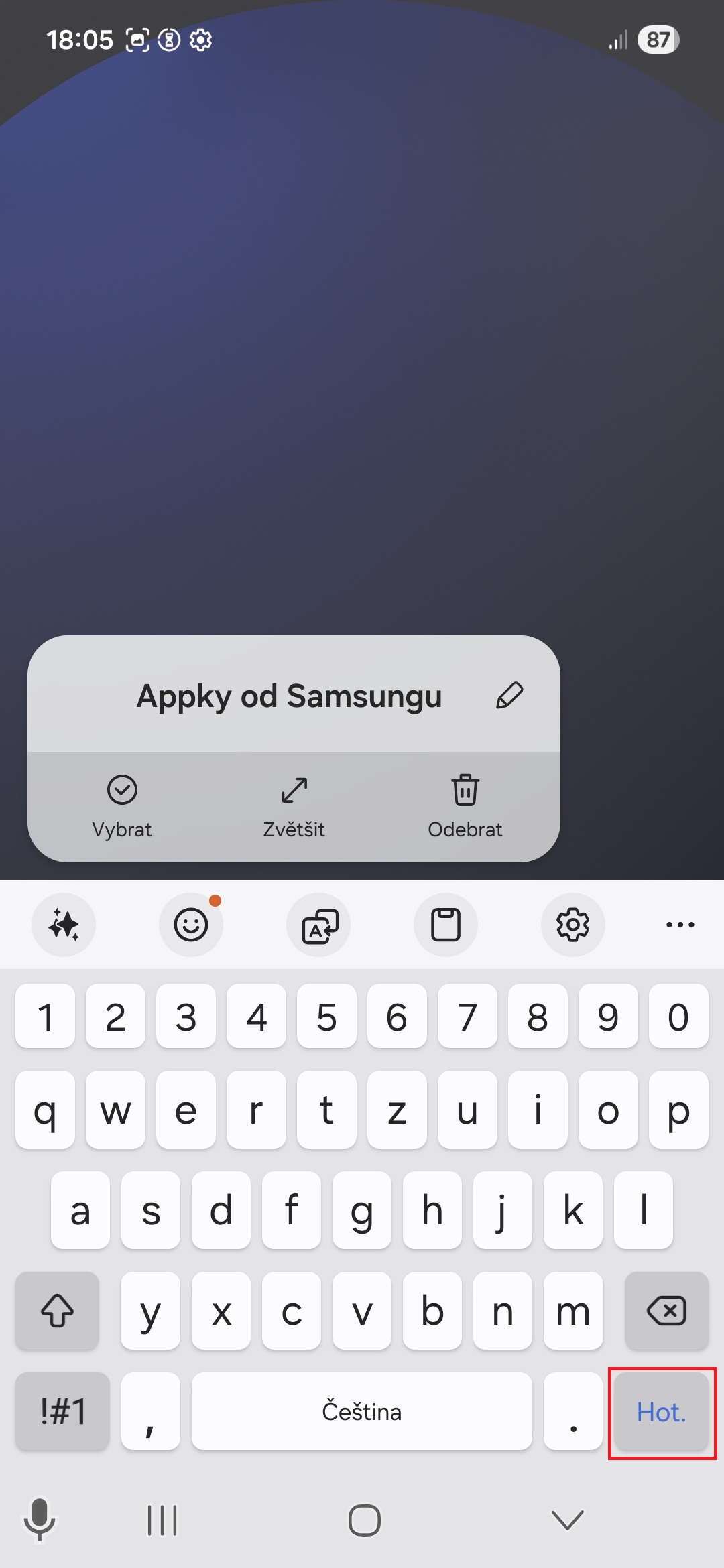724x1568 pixels.
Task: Edit the folder name with the pencil icon
Action: (509, 696)
